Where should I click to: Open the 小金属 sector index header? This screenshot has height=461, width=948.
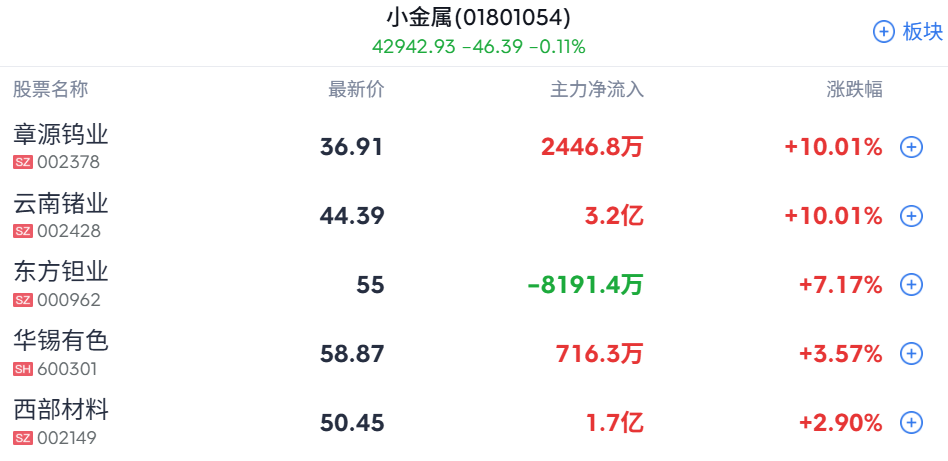[x=478, y=18]
